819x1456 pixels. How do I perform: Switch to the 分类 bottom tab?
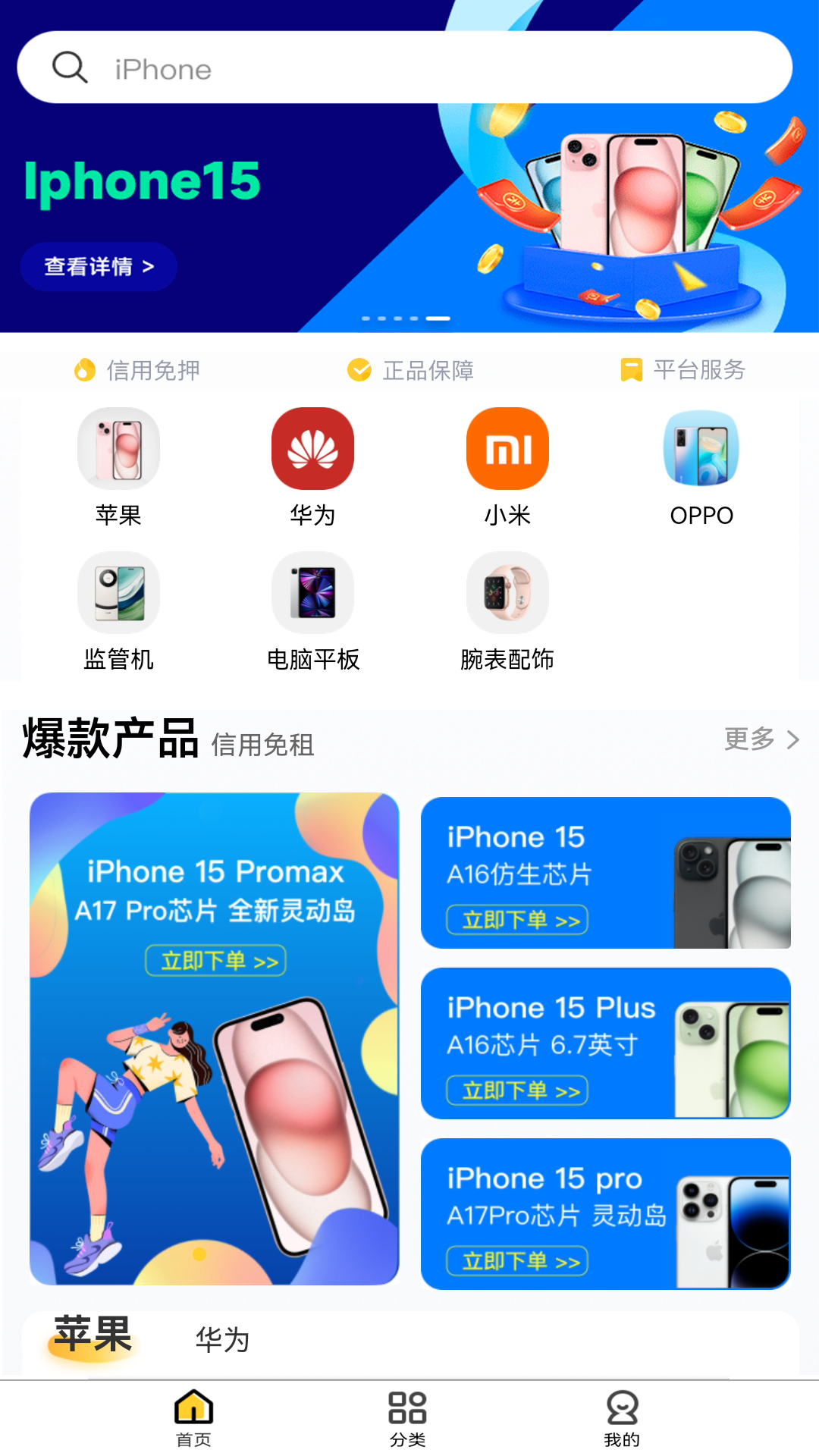pyautogui.click(x=408, y=1418)
